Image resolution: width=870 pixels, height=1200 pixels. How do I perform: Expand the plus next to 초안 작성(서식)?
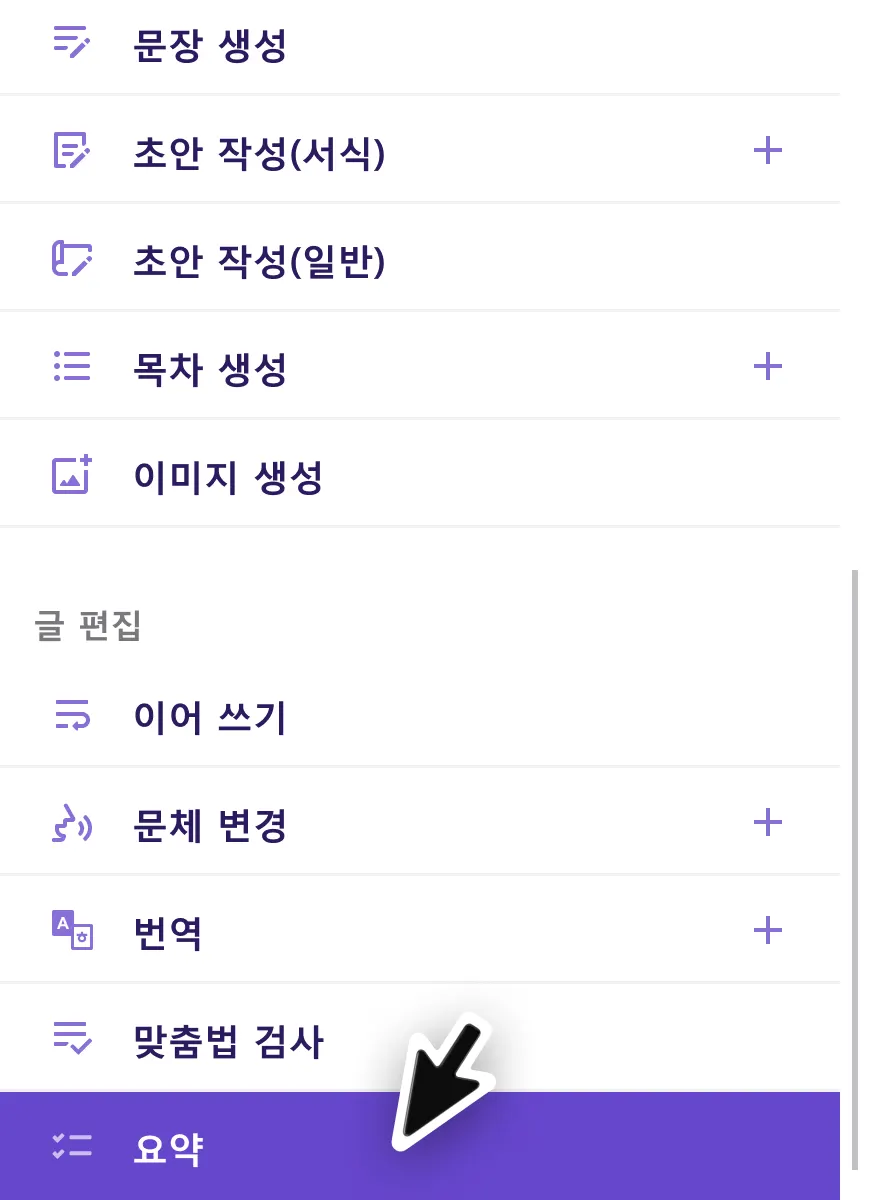pyautogui.click(x=767, y=151)
